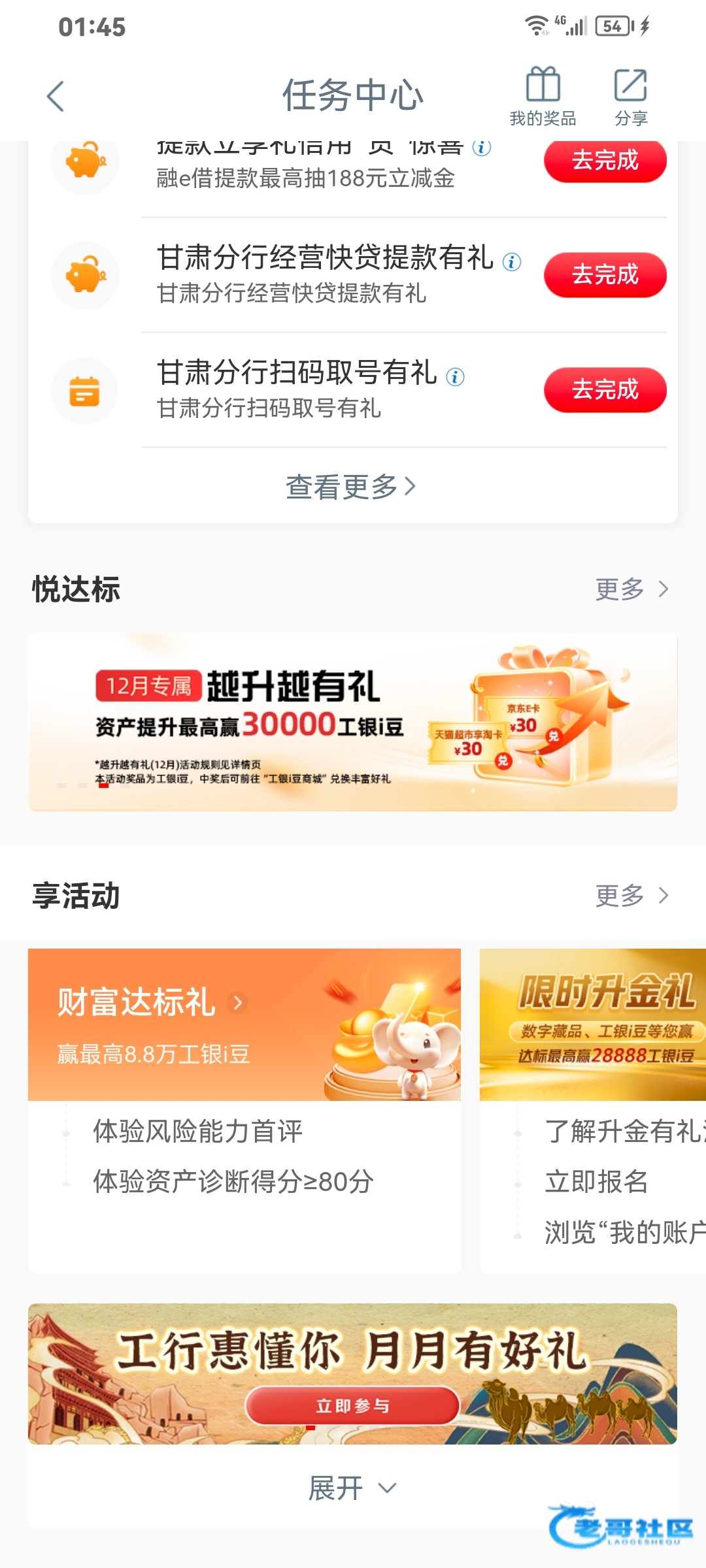The image size is (706, 1568).
Task: Open the 越升越有礼 12月专属 banner
Action: pos(352,722)
